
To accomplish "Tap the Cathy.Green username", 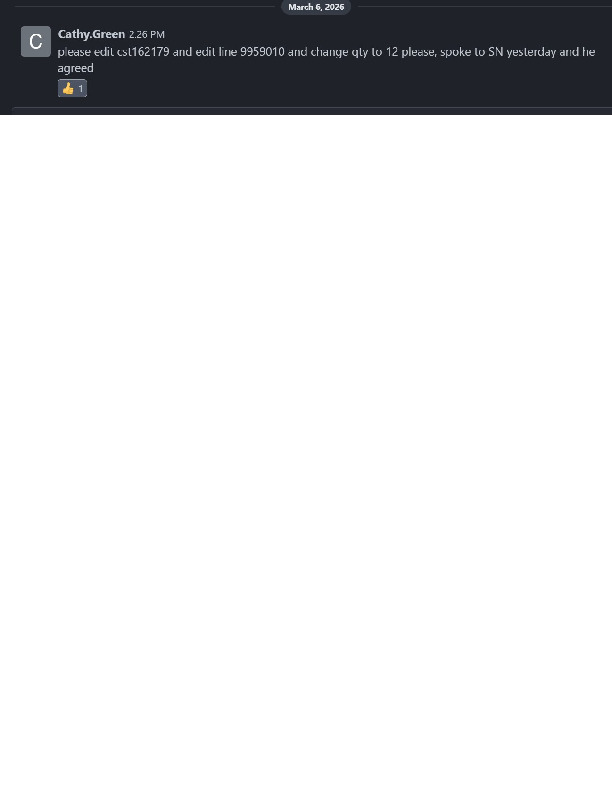I will 91,34.
